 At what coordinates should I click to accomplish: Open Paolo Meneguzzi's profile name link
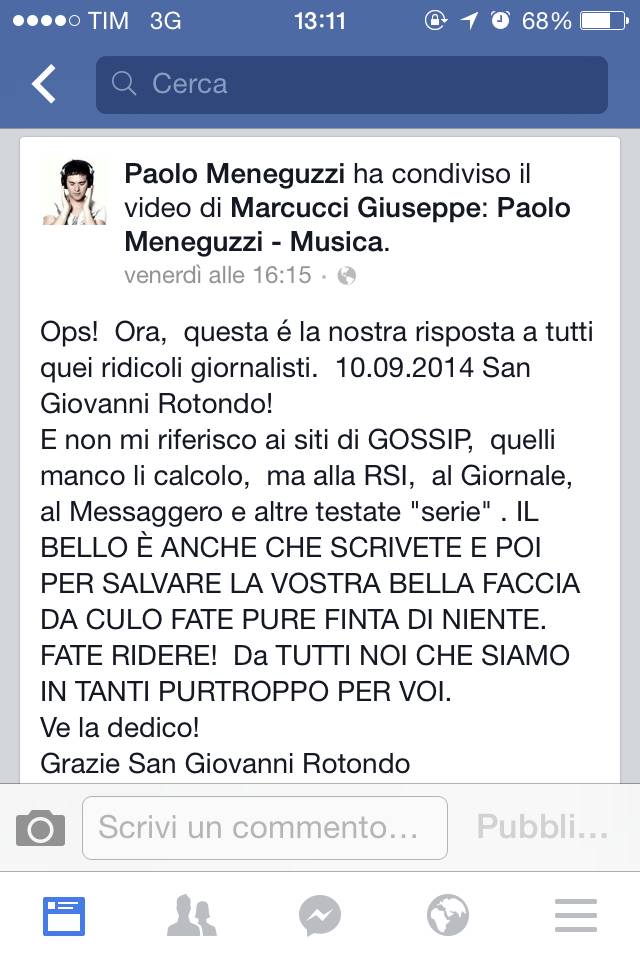click(234, 175)
